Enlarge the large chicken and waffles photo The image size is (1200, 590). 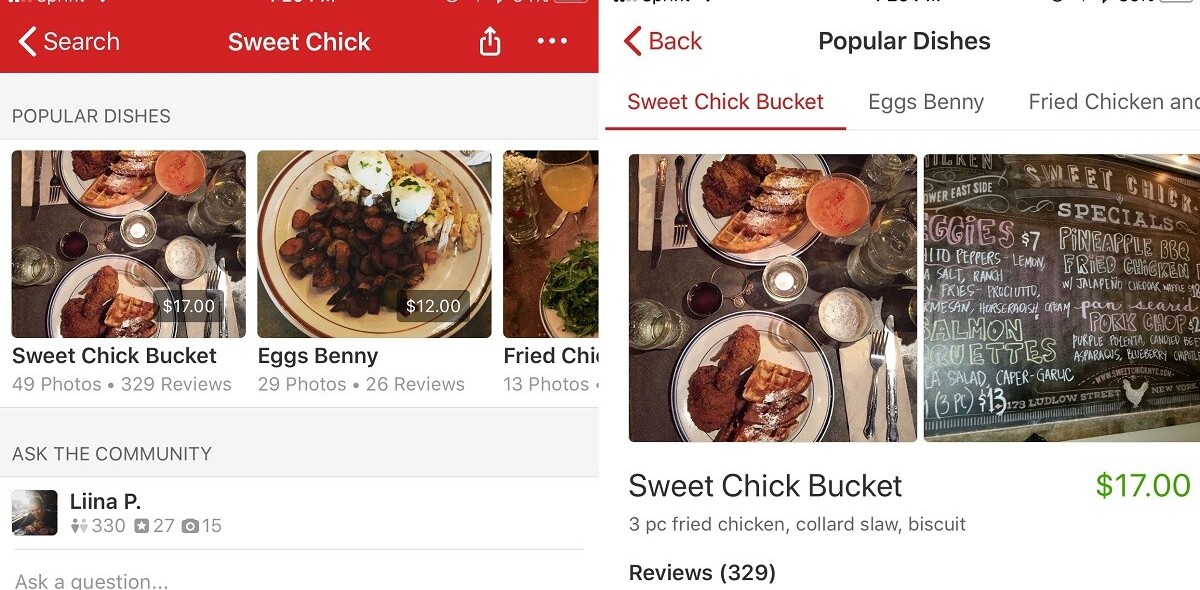tap(772, 298)
